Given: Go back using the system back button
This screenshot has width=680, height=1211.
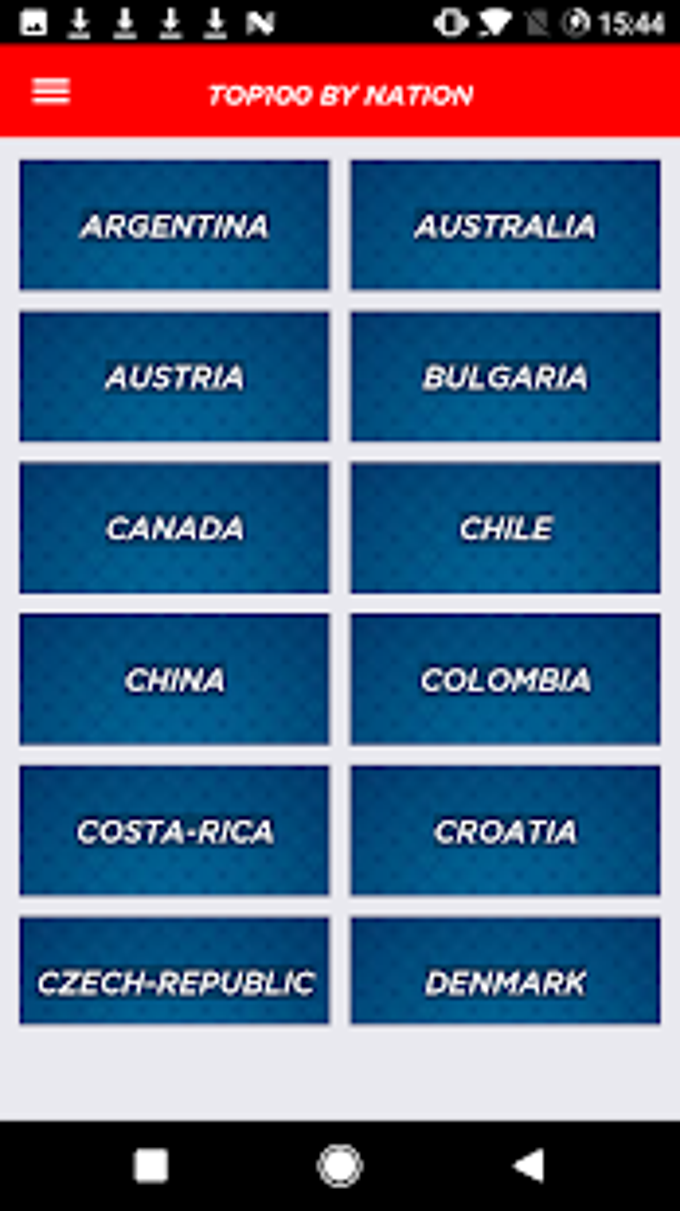Looking at the screenshot, I should [528, 1165].
